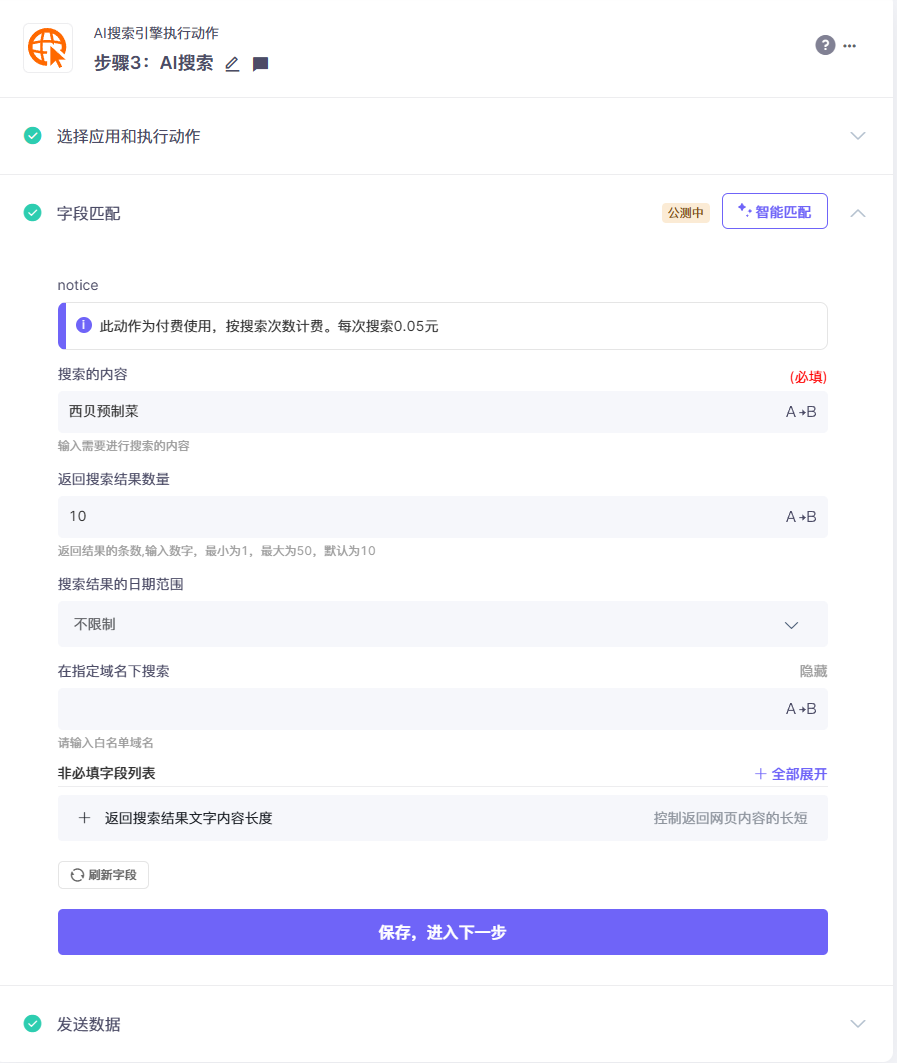Edit the 搜索的内容 field with 西贝预制菜

(420, 412)
